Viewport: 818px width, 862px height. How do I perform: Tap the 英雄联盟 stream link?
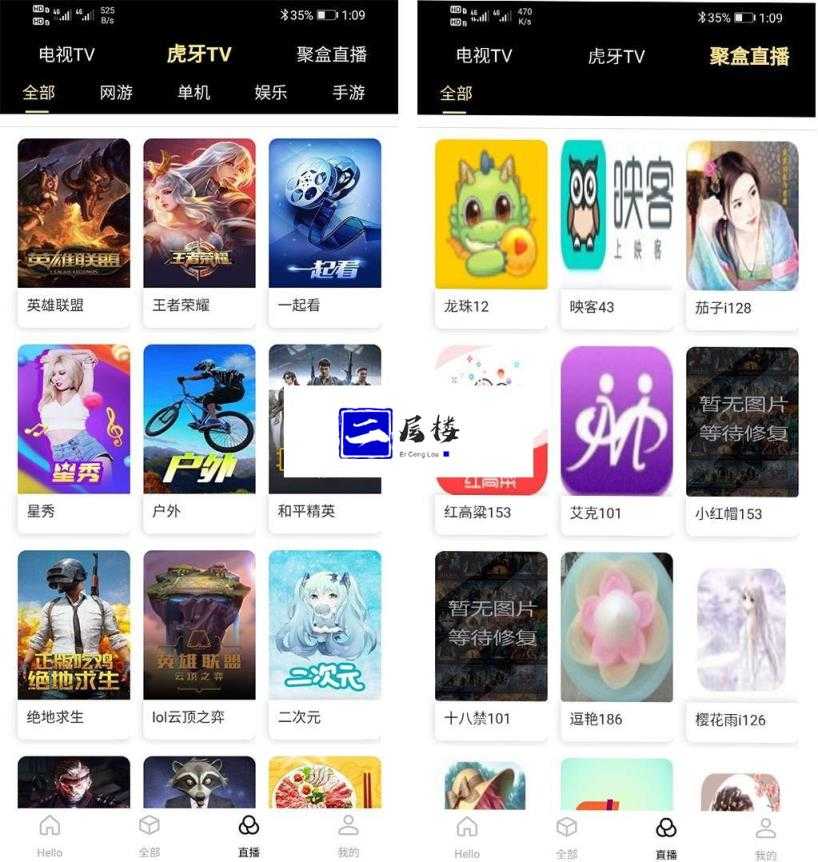click(x=72, y=212)
